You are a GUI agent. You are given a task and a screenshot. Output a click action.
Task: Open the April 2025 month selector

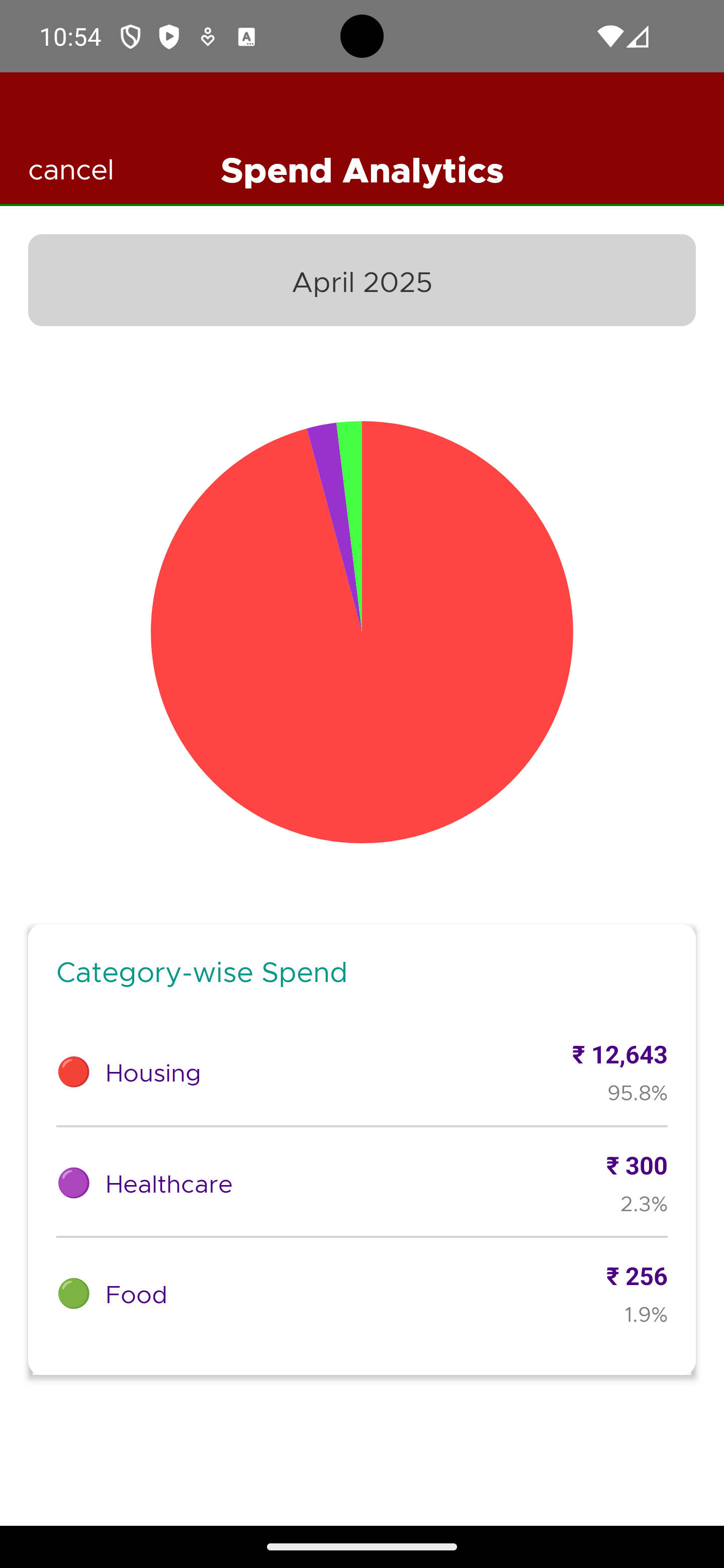tap(361, 280)
